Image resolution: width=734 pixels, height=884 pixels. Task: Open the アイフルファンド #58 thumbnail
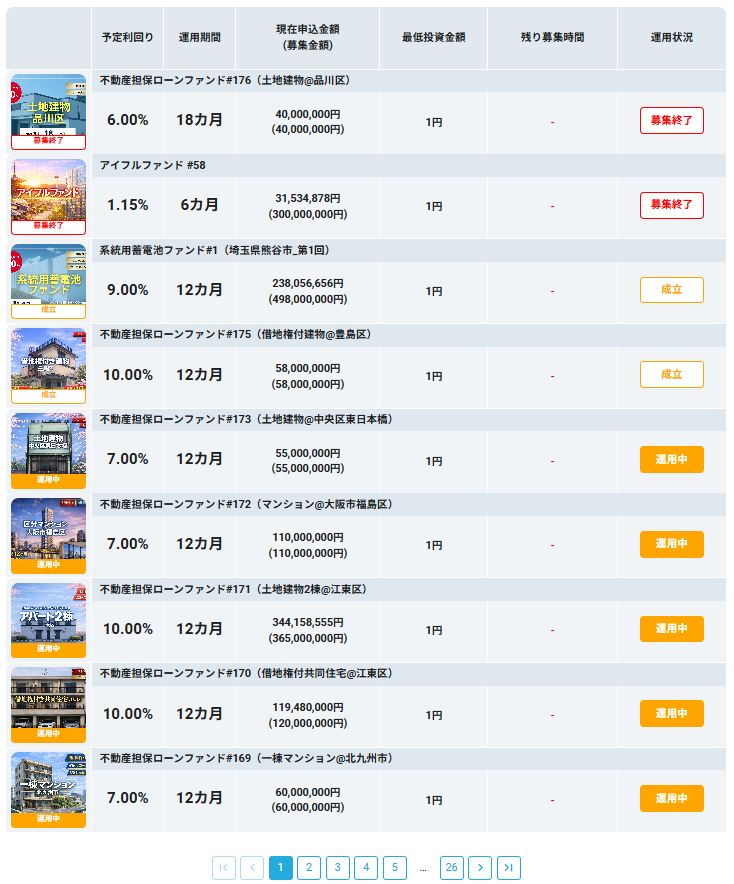[48, 197]
